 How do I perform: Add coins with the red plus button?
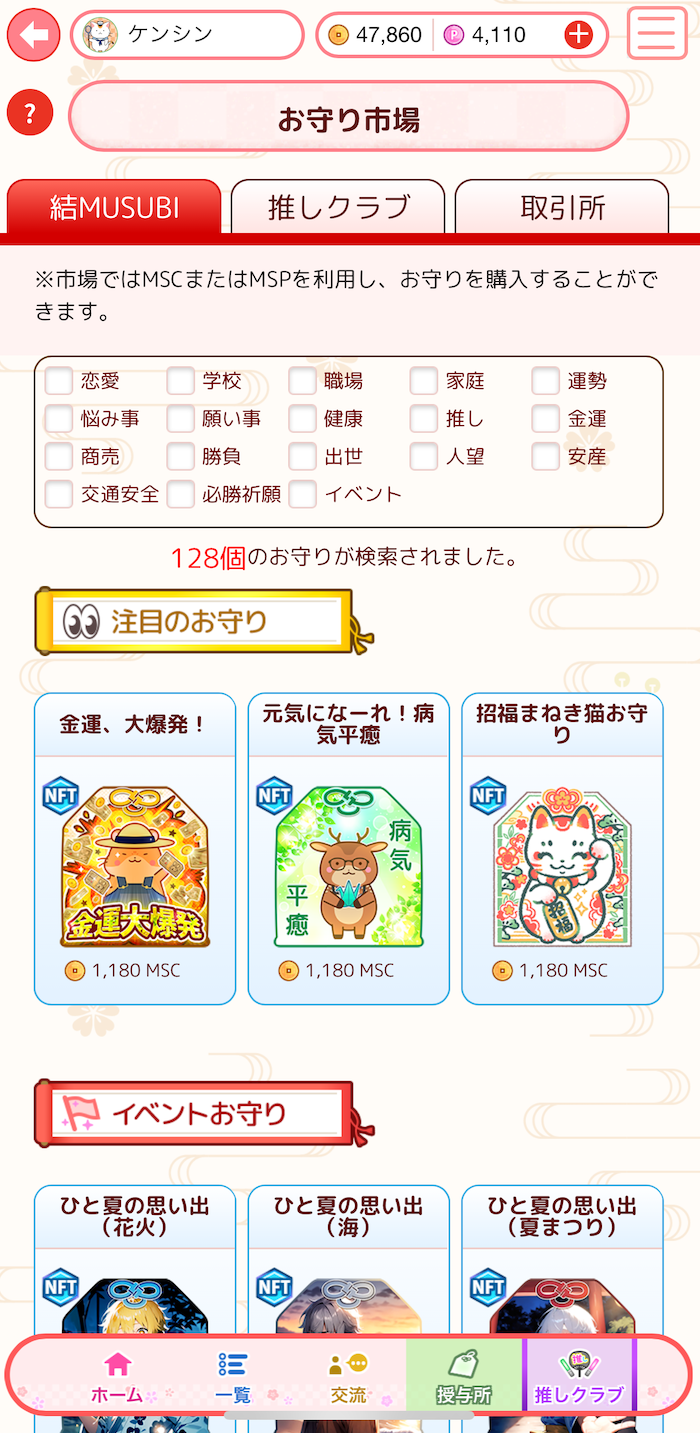tap(578, 35)
